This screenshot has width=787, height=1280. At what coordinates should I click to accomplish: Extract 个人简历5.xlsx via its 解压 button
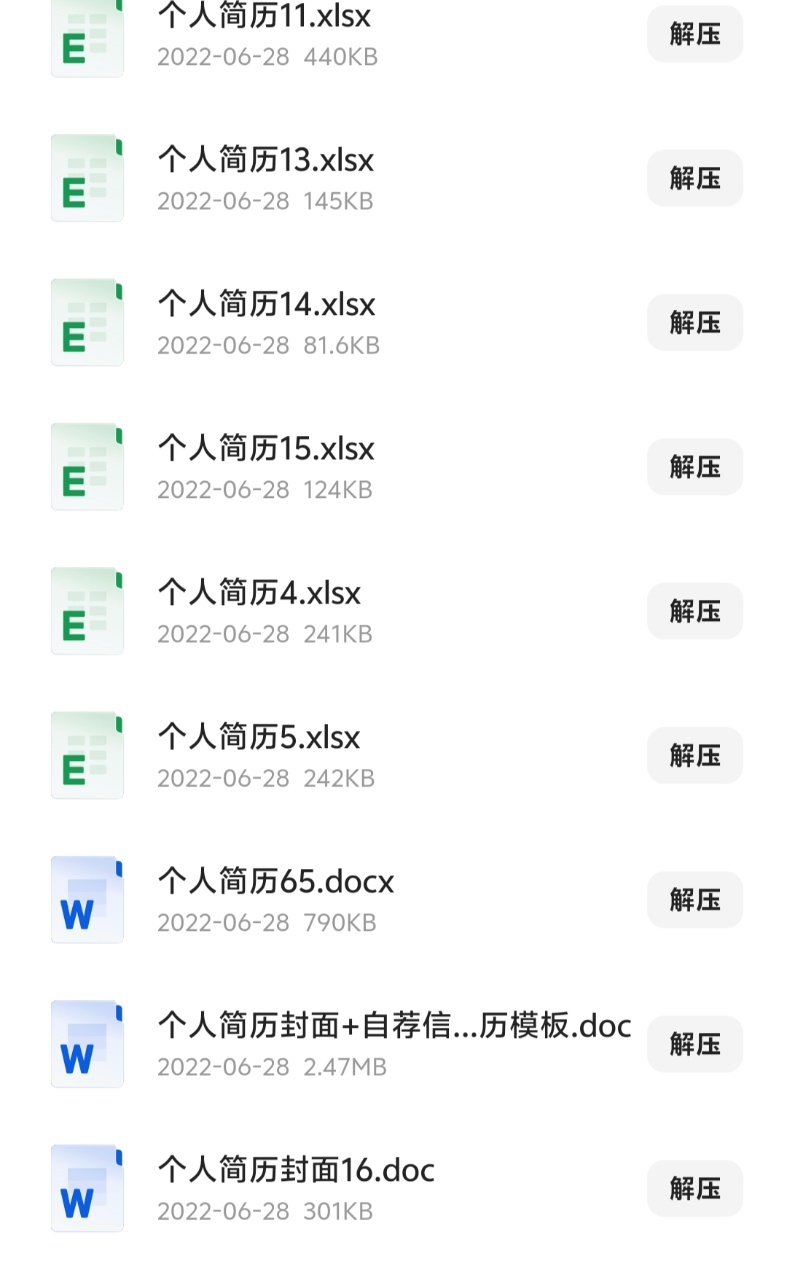tap(694, 755)
